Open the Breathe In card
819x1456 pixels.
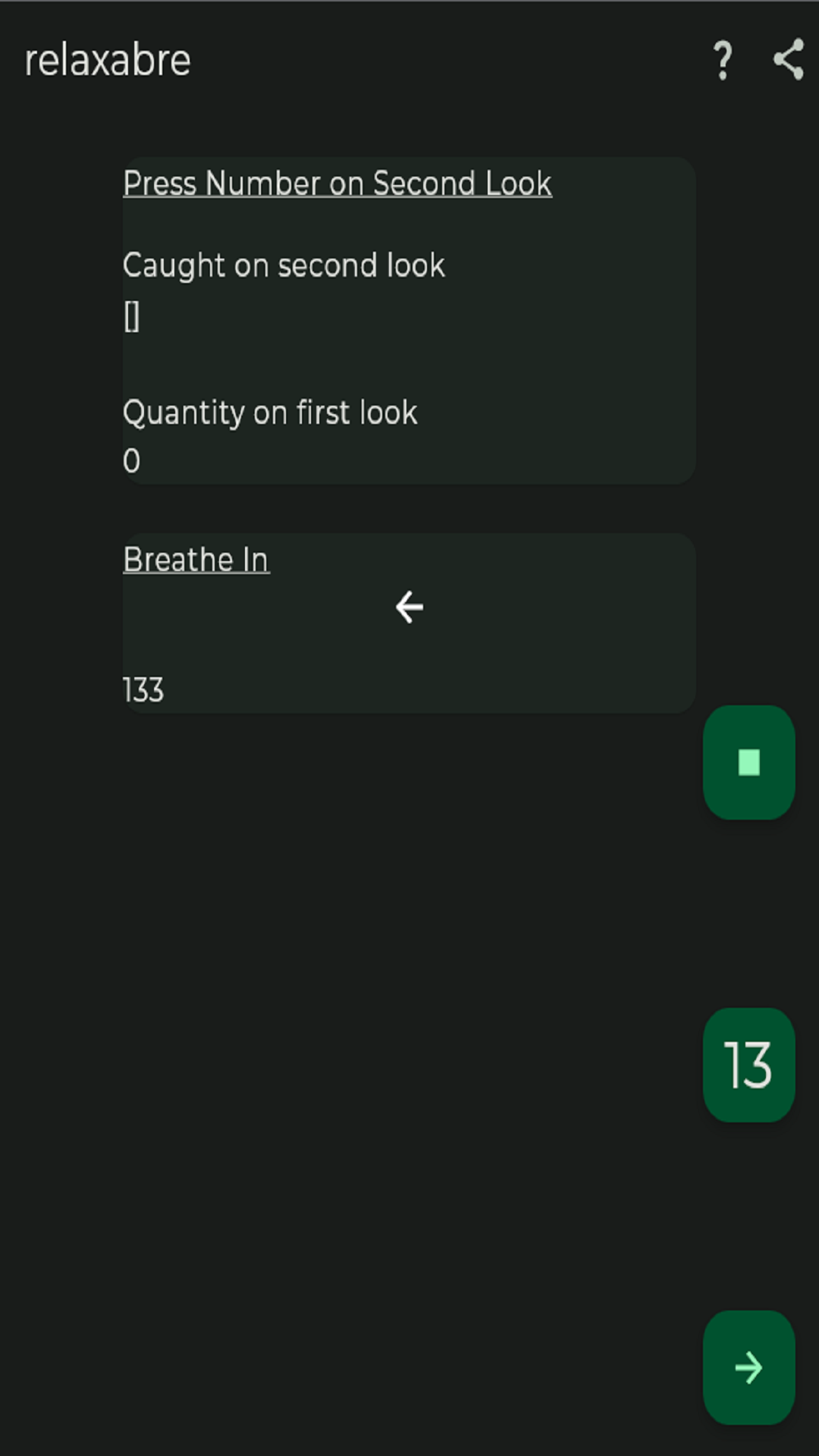pyautogui.click(x=409, y=623)
